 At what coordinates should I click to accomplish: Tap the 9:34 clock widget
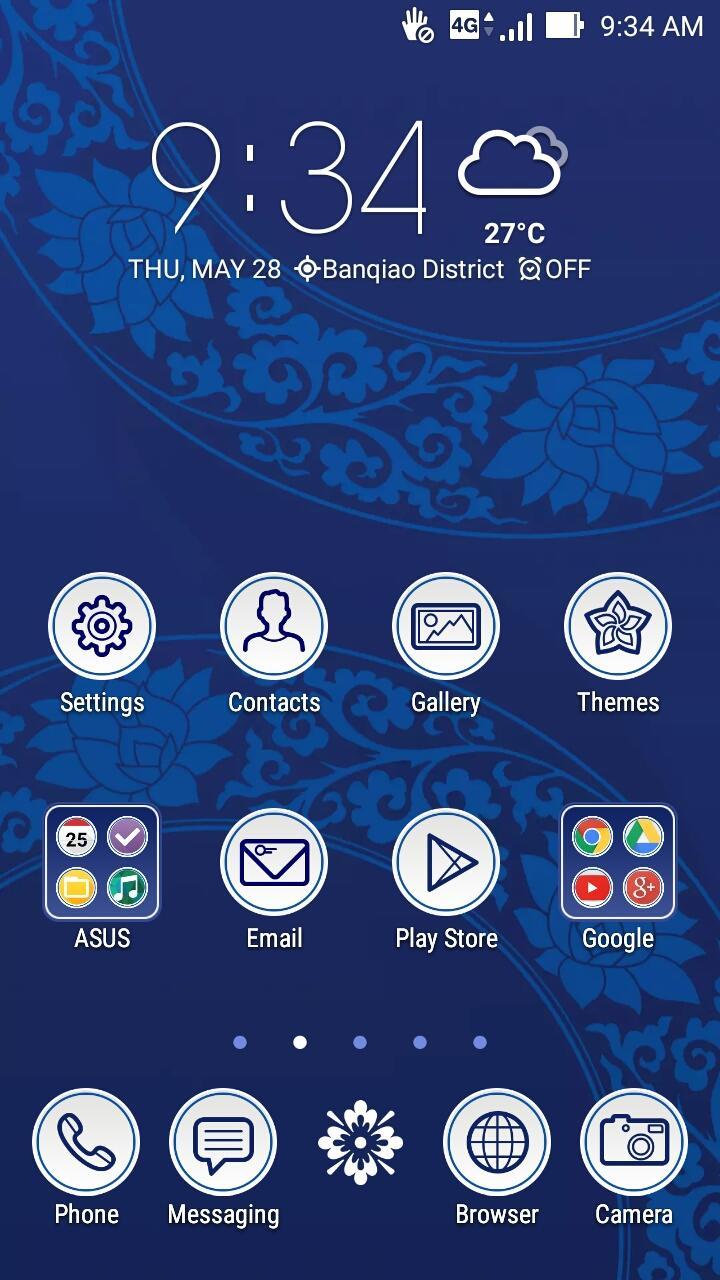(290, 180)
